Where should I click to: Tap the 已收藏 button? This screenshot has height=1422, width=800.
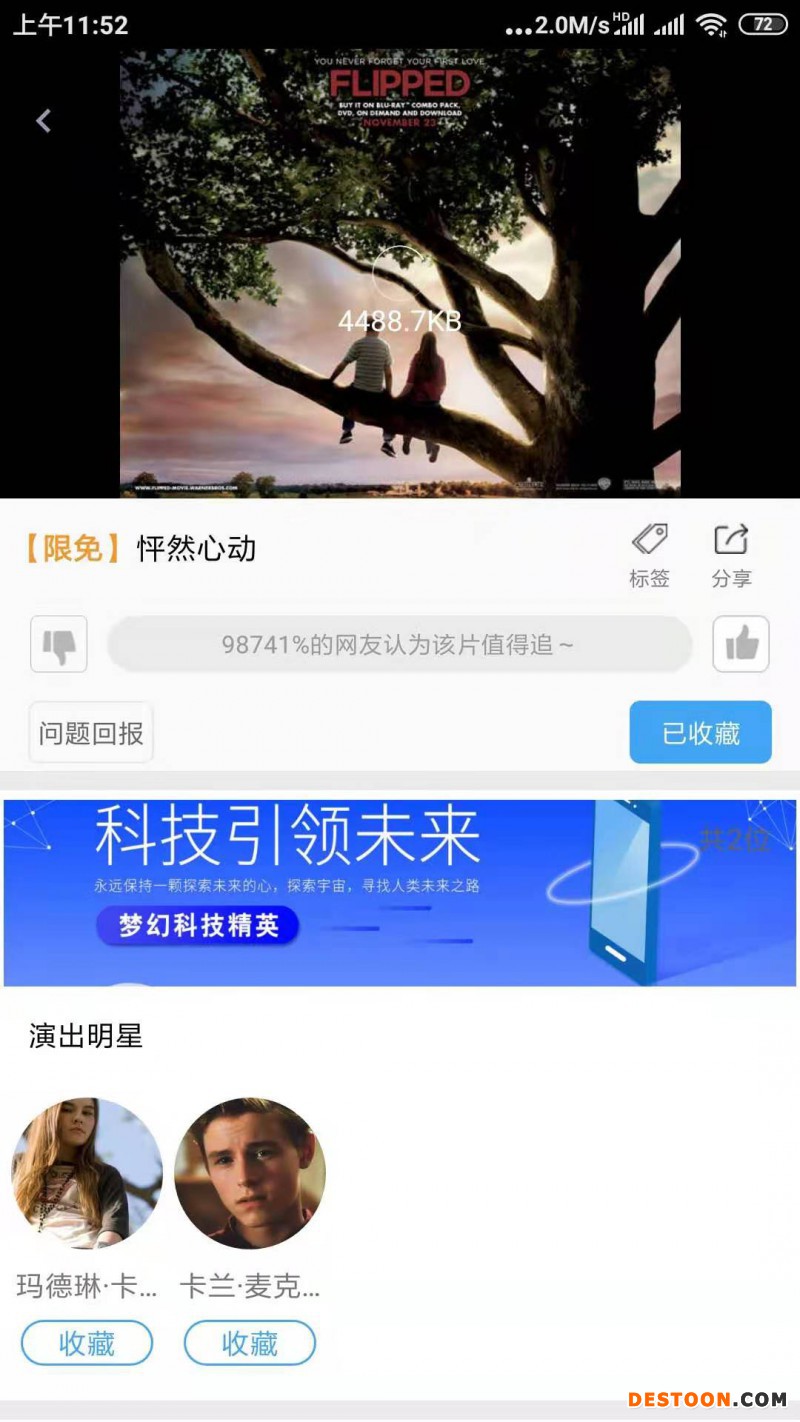[700, 733]
